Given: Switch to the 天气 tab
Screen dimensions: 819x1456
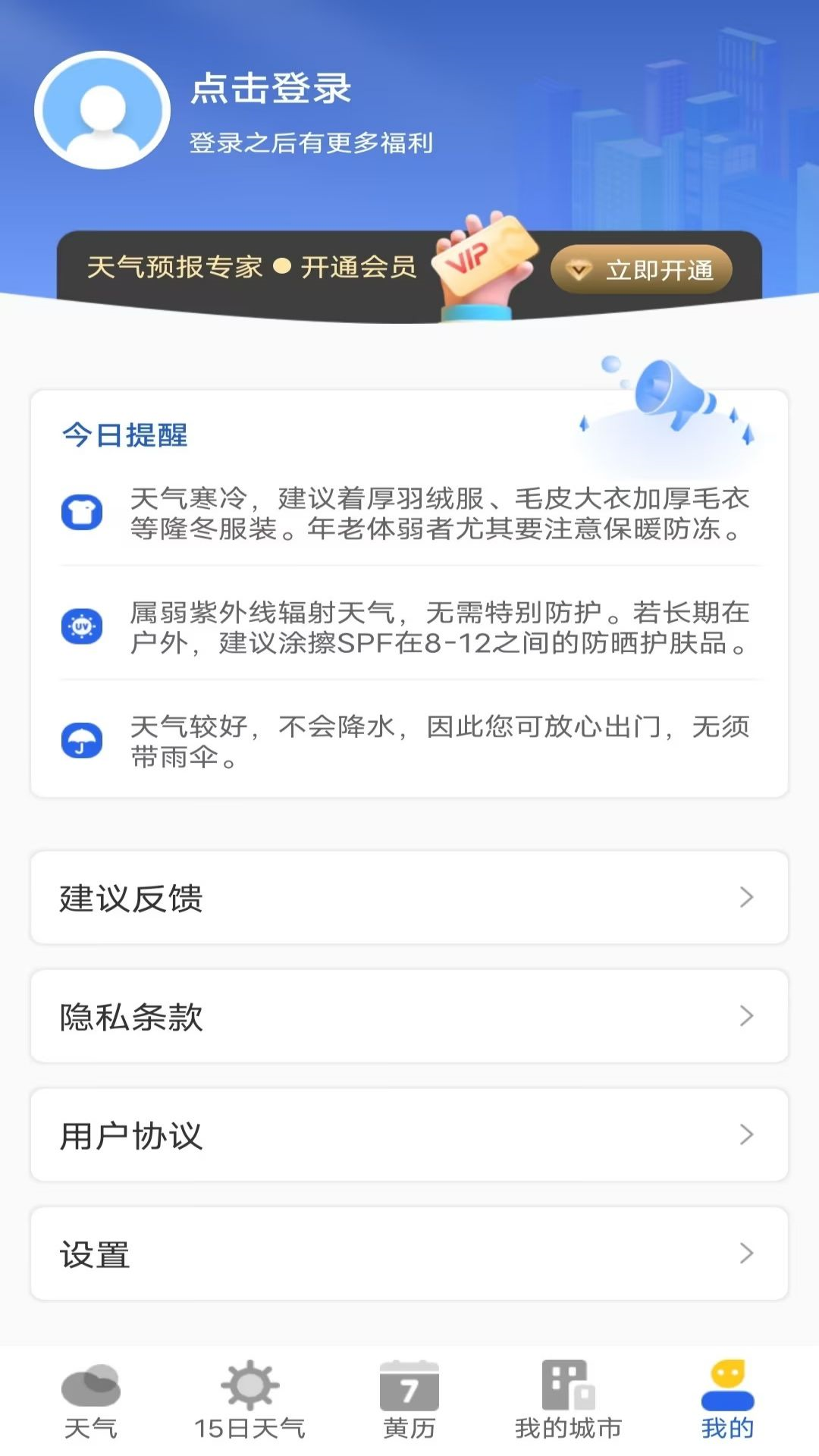Looking at the screenshot, I should point(91,1401).
